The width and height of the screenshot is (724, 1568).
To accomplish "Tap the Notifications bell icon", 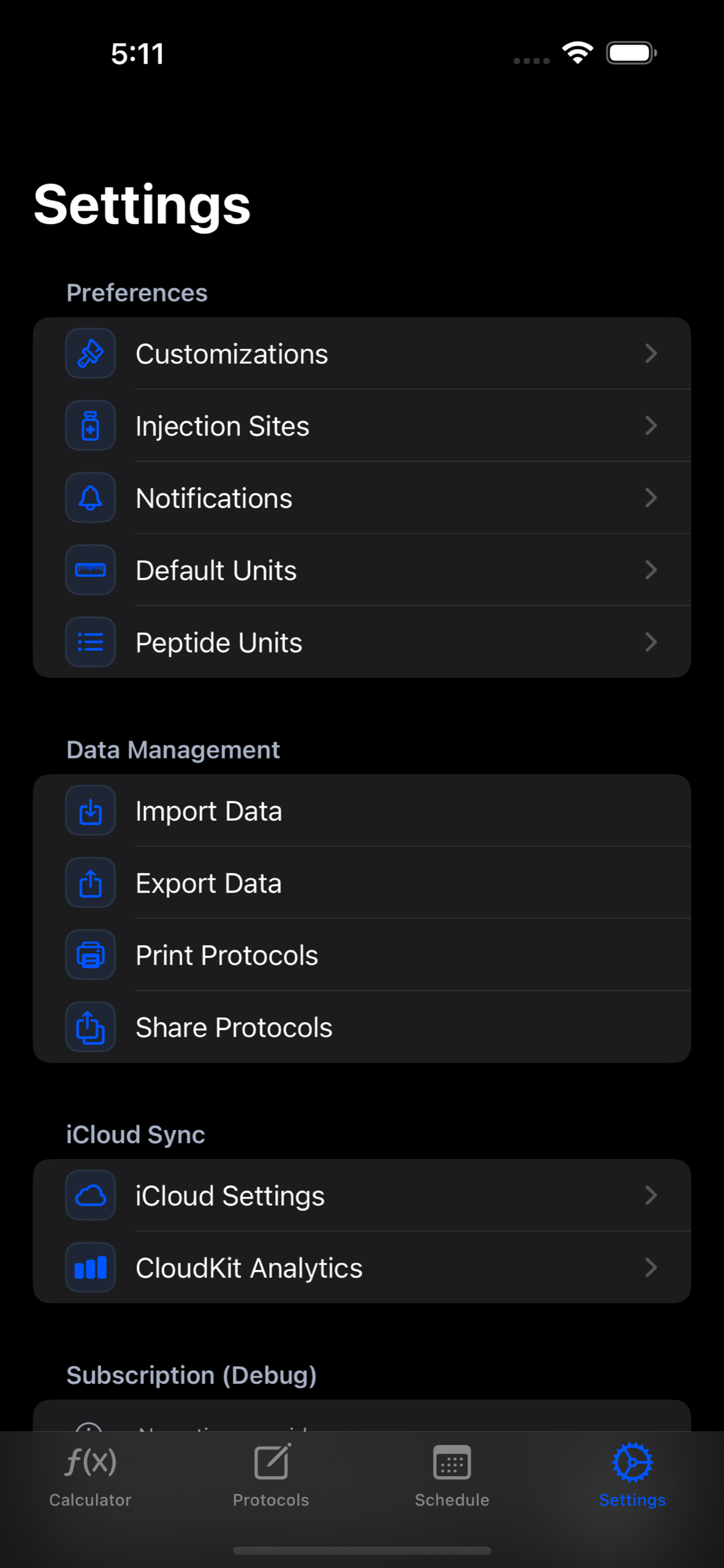I will [x=90, y=498].
